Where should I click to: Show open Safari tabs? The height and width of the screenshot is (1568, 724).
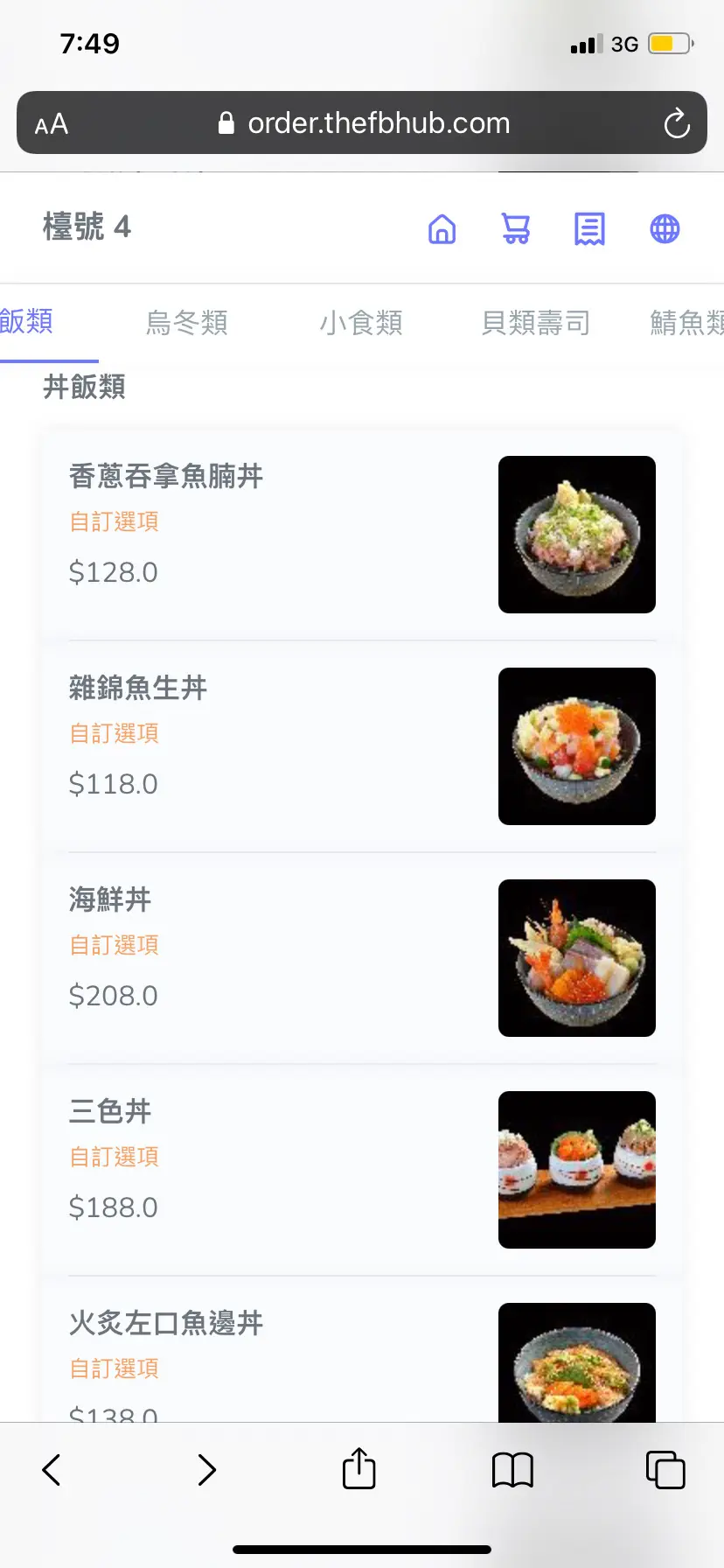665,1470
